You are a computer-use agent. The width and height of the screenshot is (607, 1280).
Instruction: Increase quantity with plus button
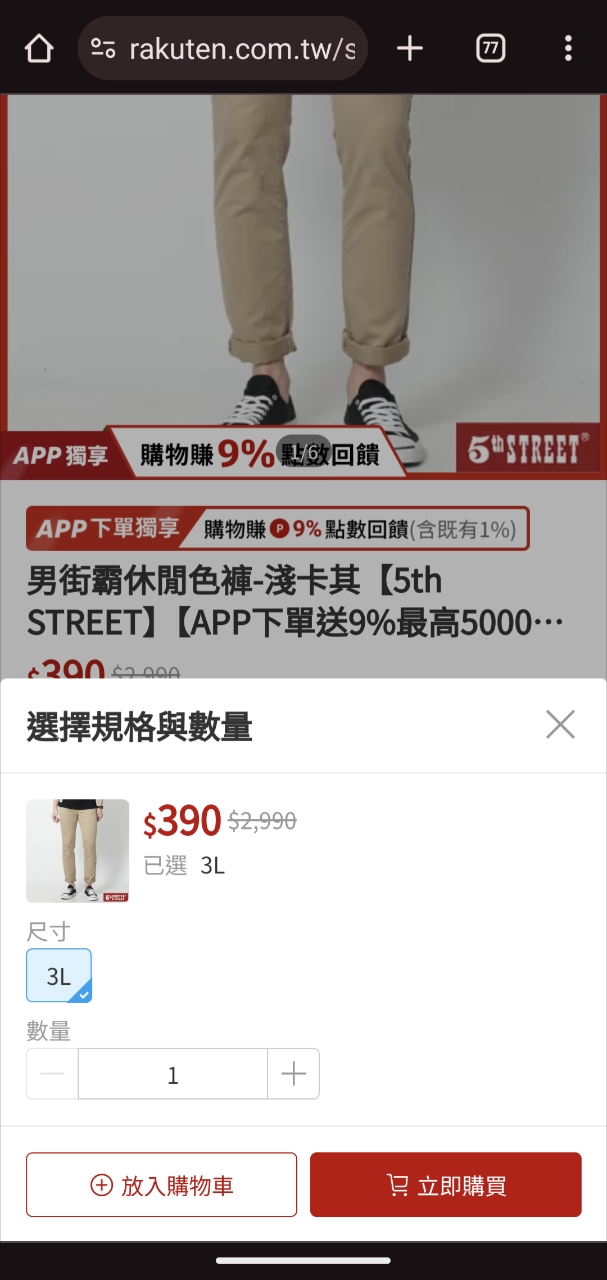pyautogui.click(x=293, y=1074)
